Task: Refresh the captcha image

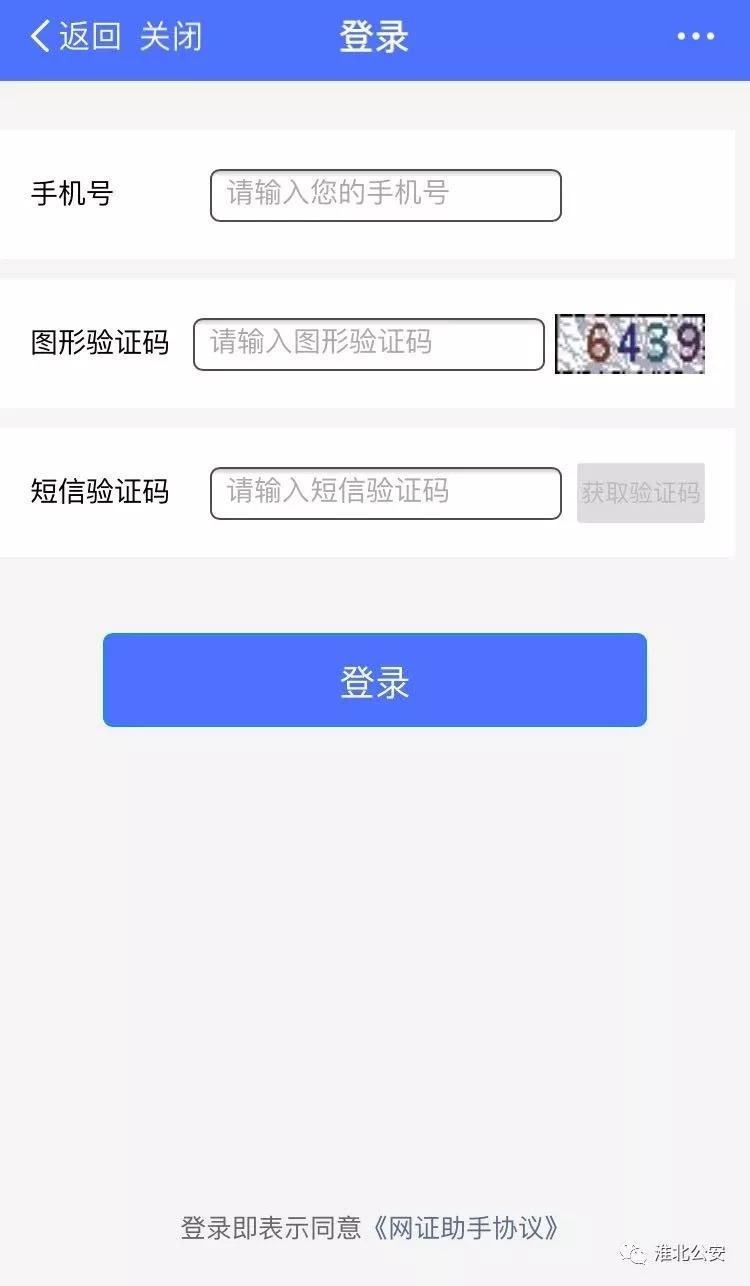Action: click(x=630, y=344)
